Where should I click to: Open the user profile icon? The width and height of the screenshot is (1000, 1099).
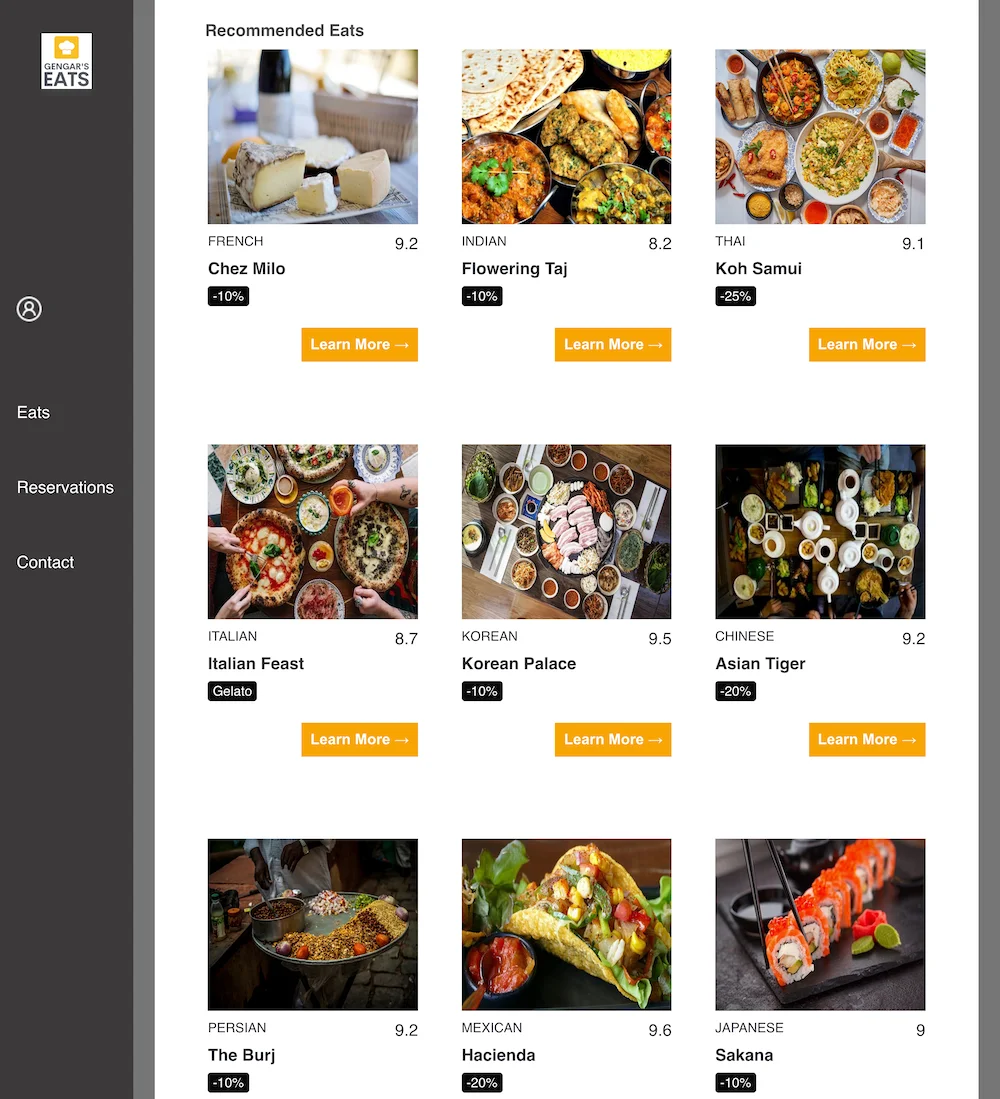point(29,309)
